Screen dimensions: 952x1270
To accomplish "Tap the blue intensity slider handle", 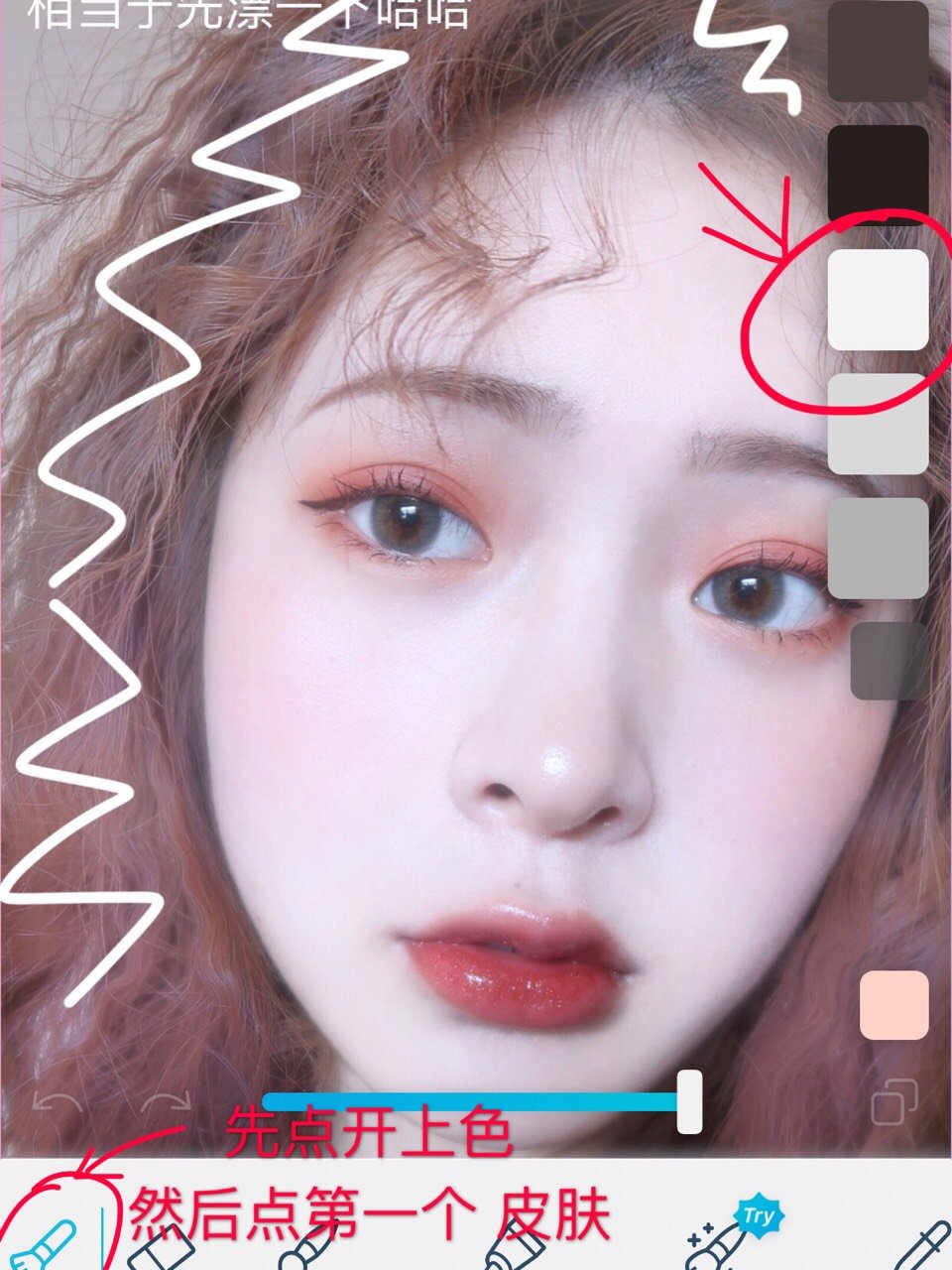I will pyautogui.click(x=689, y=1101).
